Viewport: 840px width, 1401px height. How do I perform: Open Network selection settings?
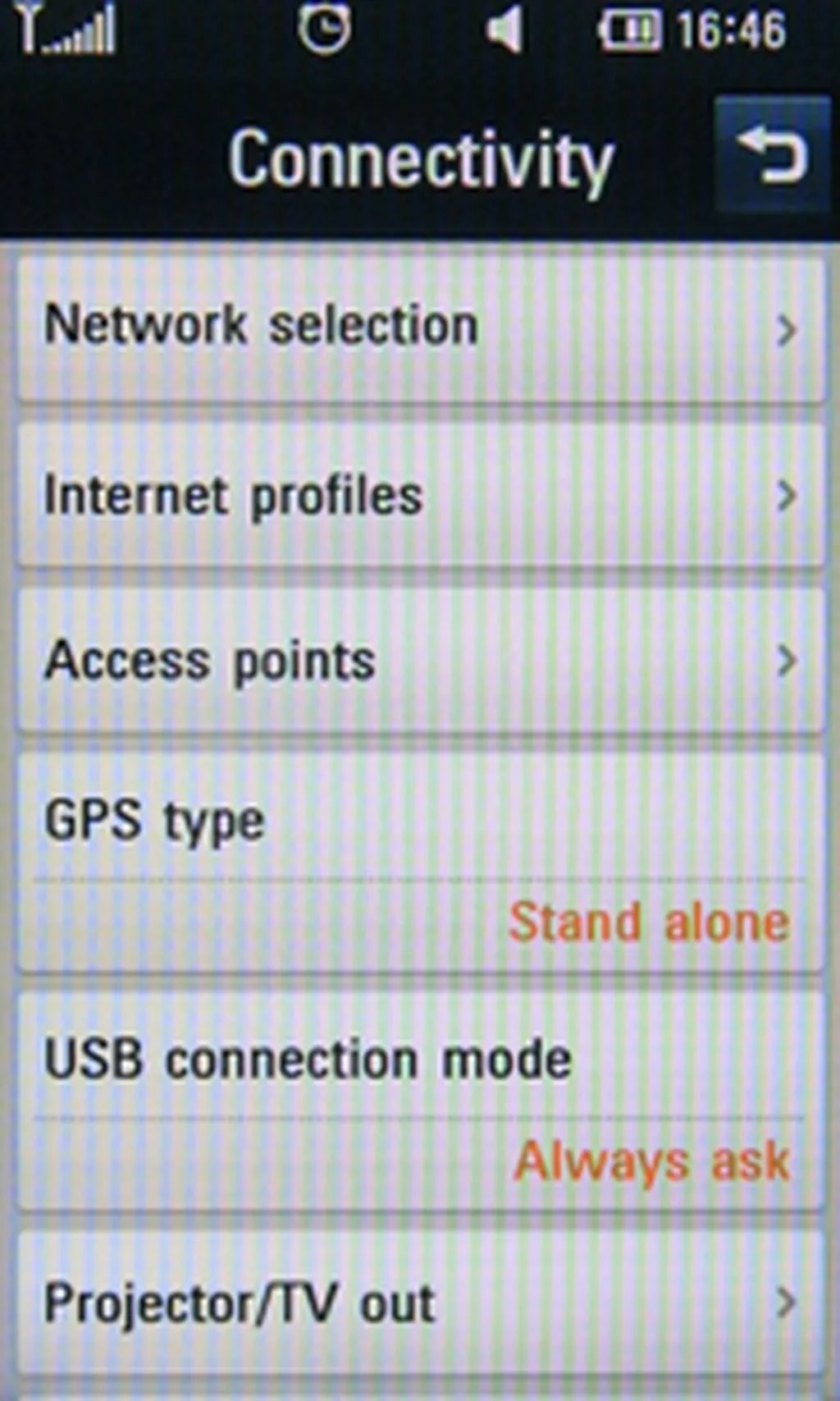point(420,327)
